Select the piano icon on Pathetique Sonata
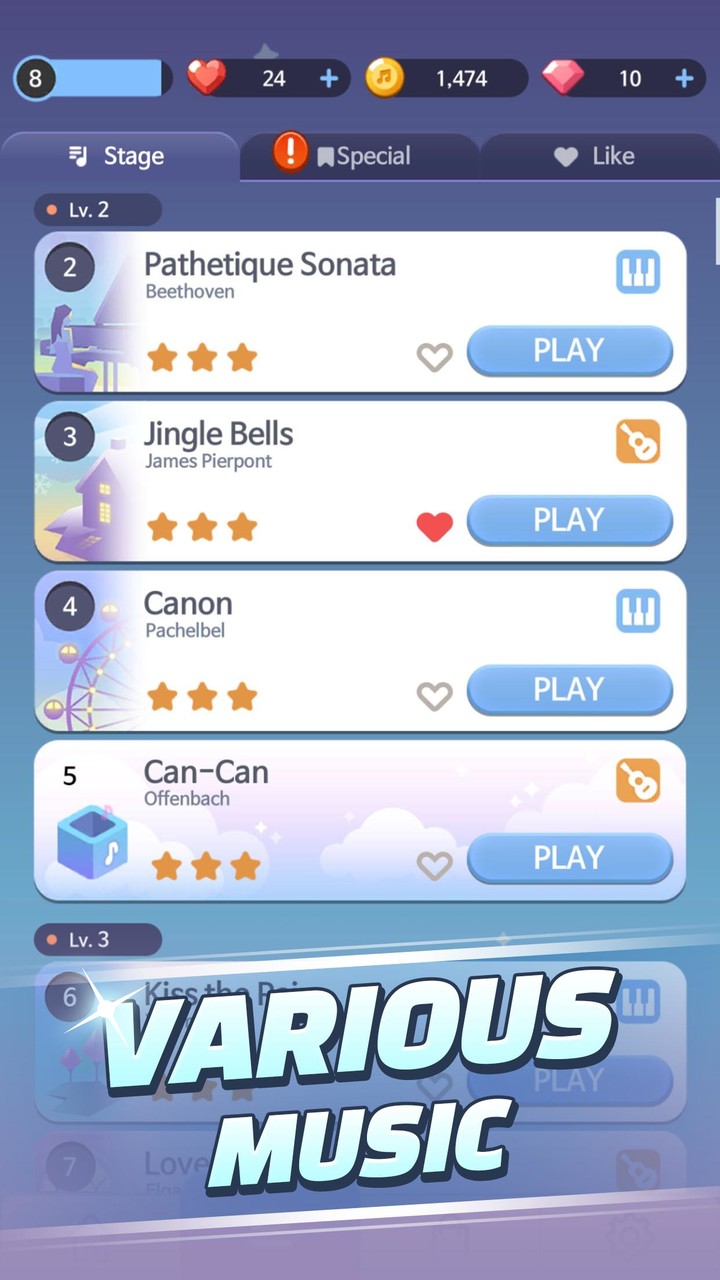Viewport: 720px width, 1280px height. [x=638, y=271]
